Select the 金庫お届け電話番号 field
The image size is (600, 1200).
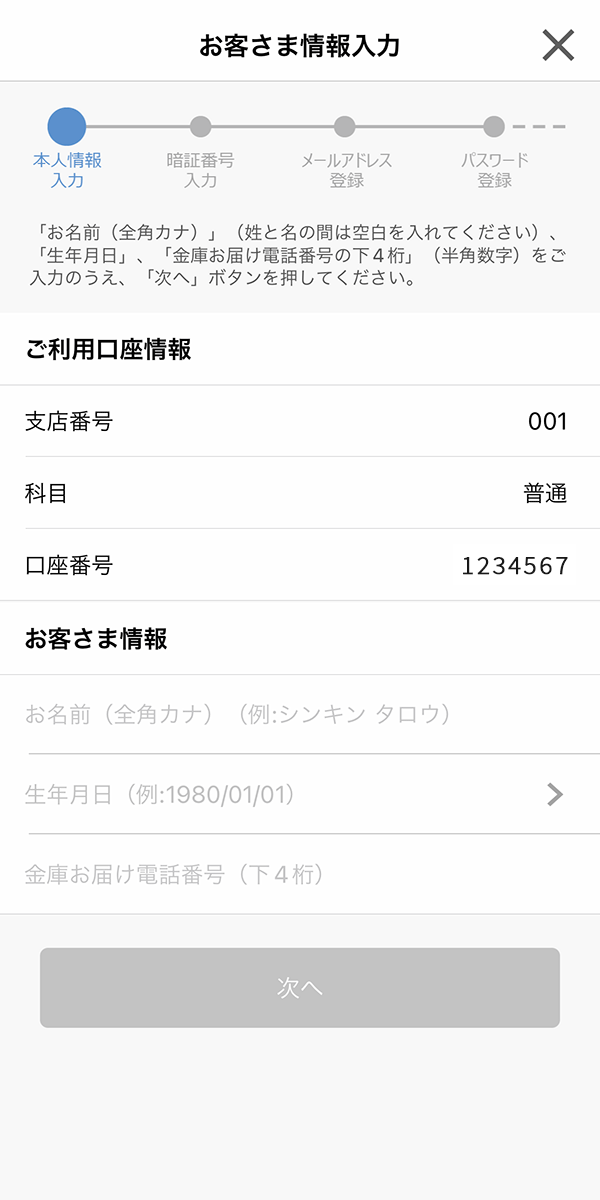pyautogui.click(x=300, y=874)
